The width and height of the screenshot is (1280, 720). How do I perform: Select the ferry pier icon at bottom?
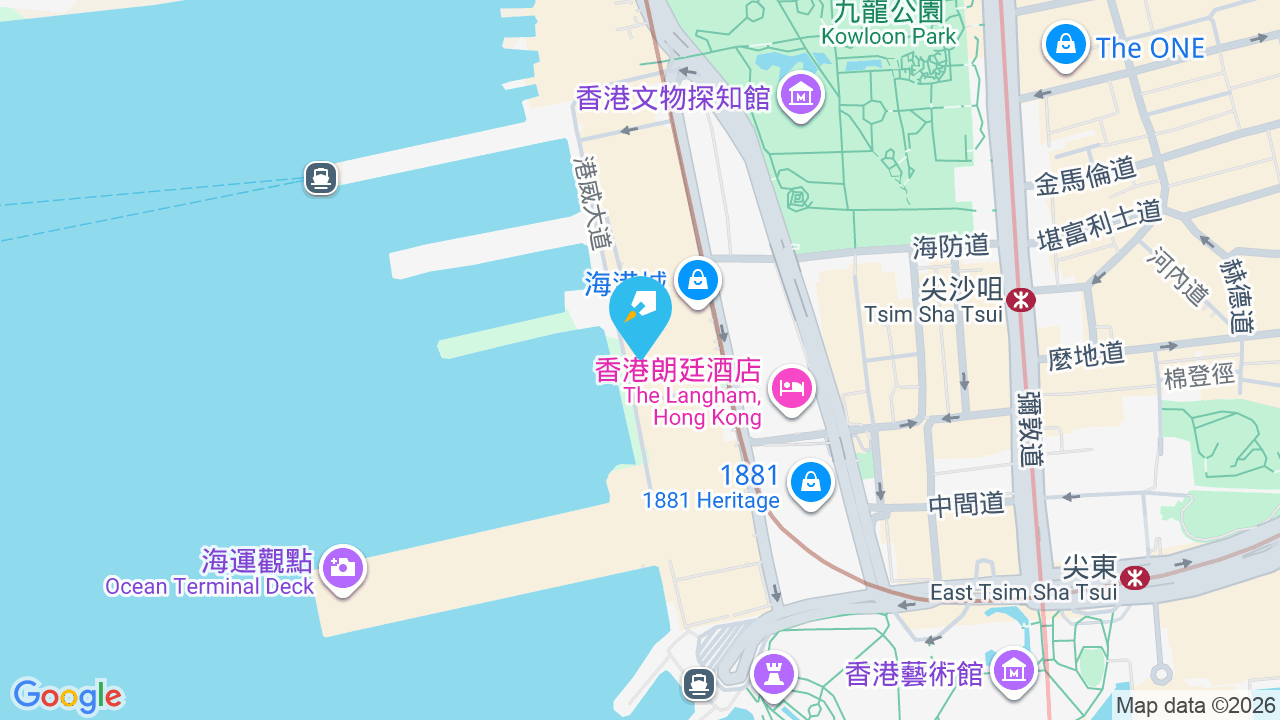coord(699,684)
